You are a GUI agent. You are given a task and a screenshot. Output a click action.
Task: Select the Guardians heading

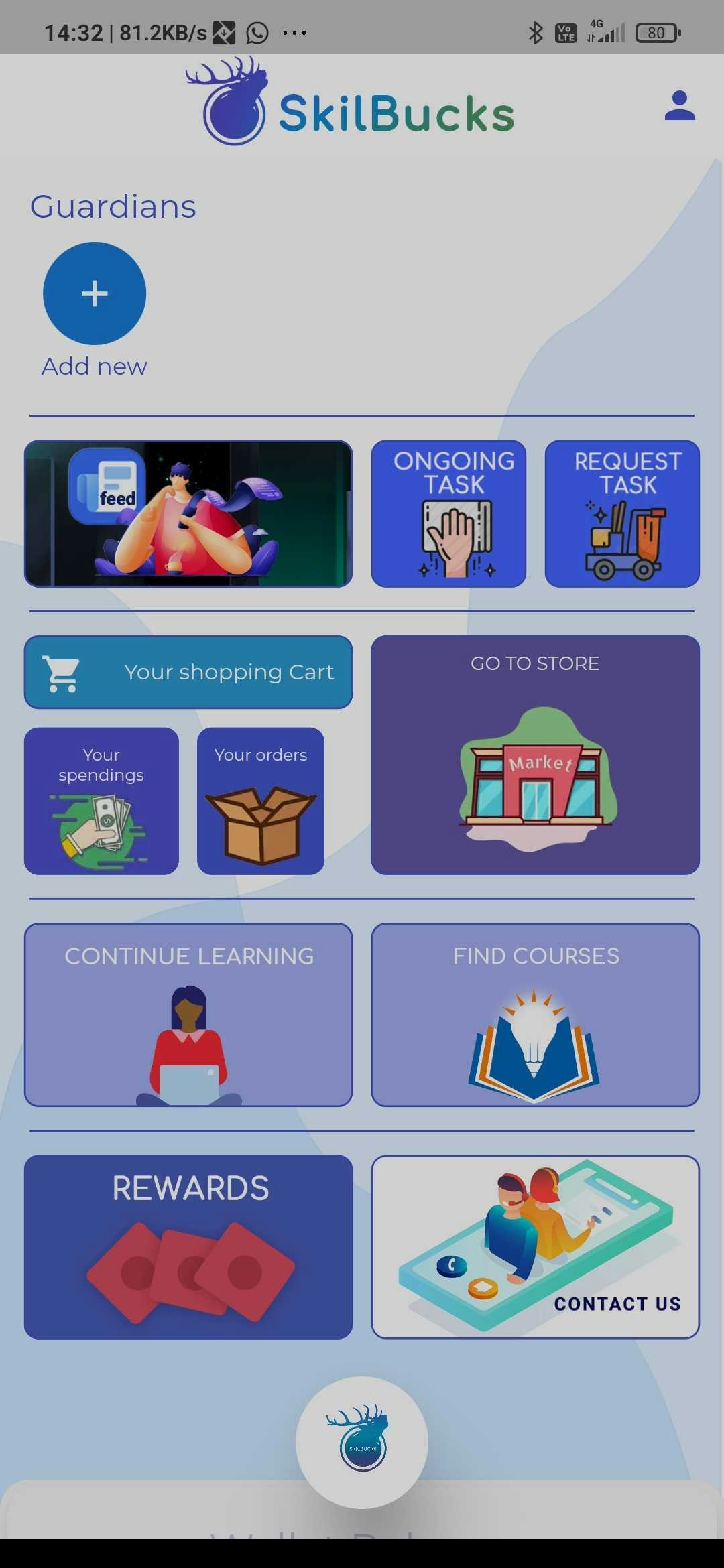pos(113,206)
